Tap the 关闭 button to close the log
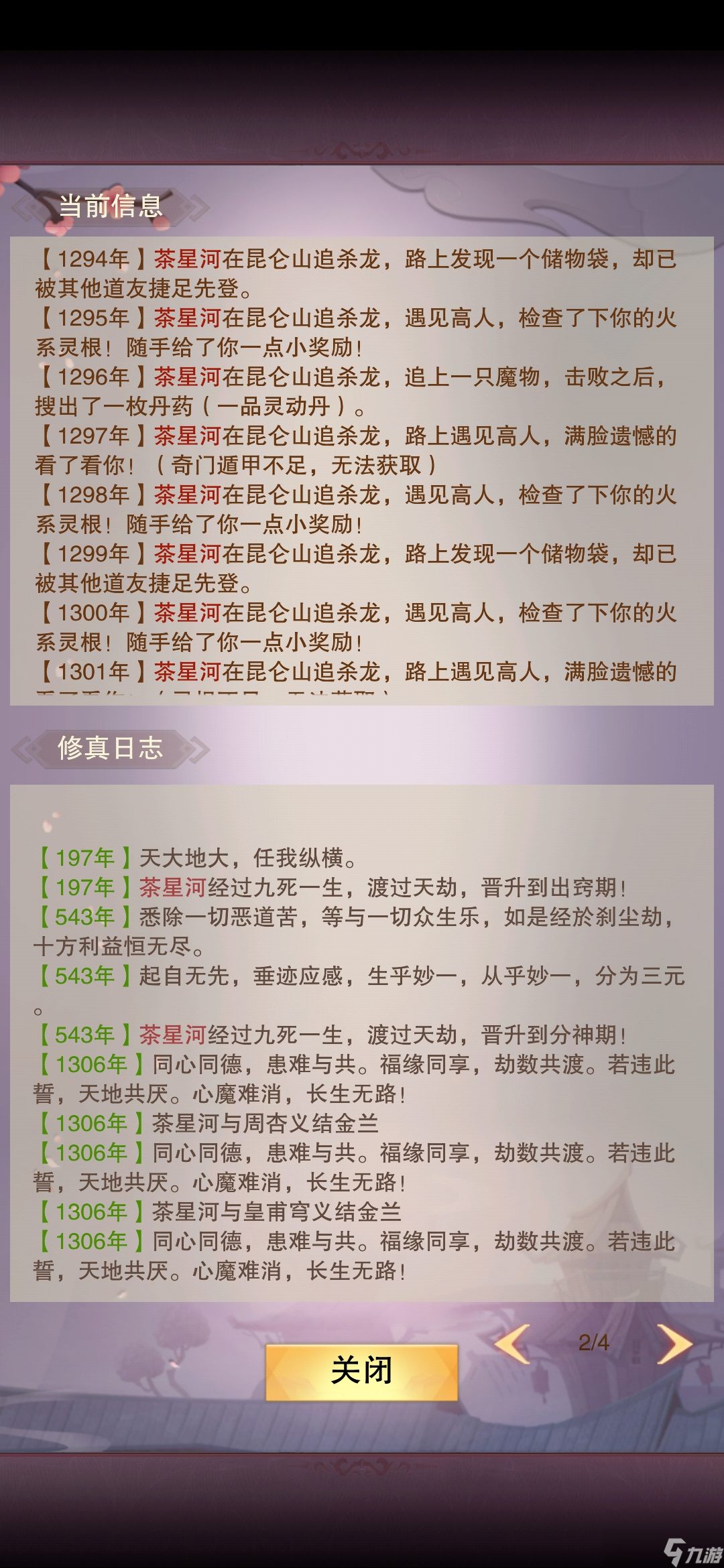The image size is (724, 1568). (x=362, y=1372)
